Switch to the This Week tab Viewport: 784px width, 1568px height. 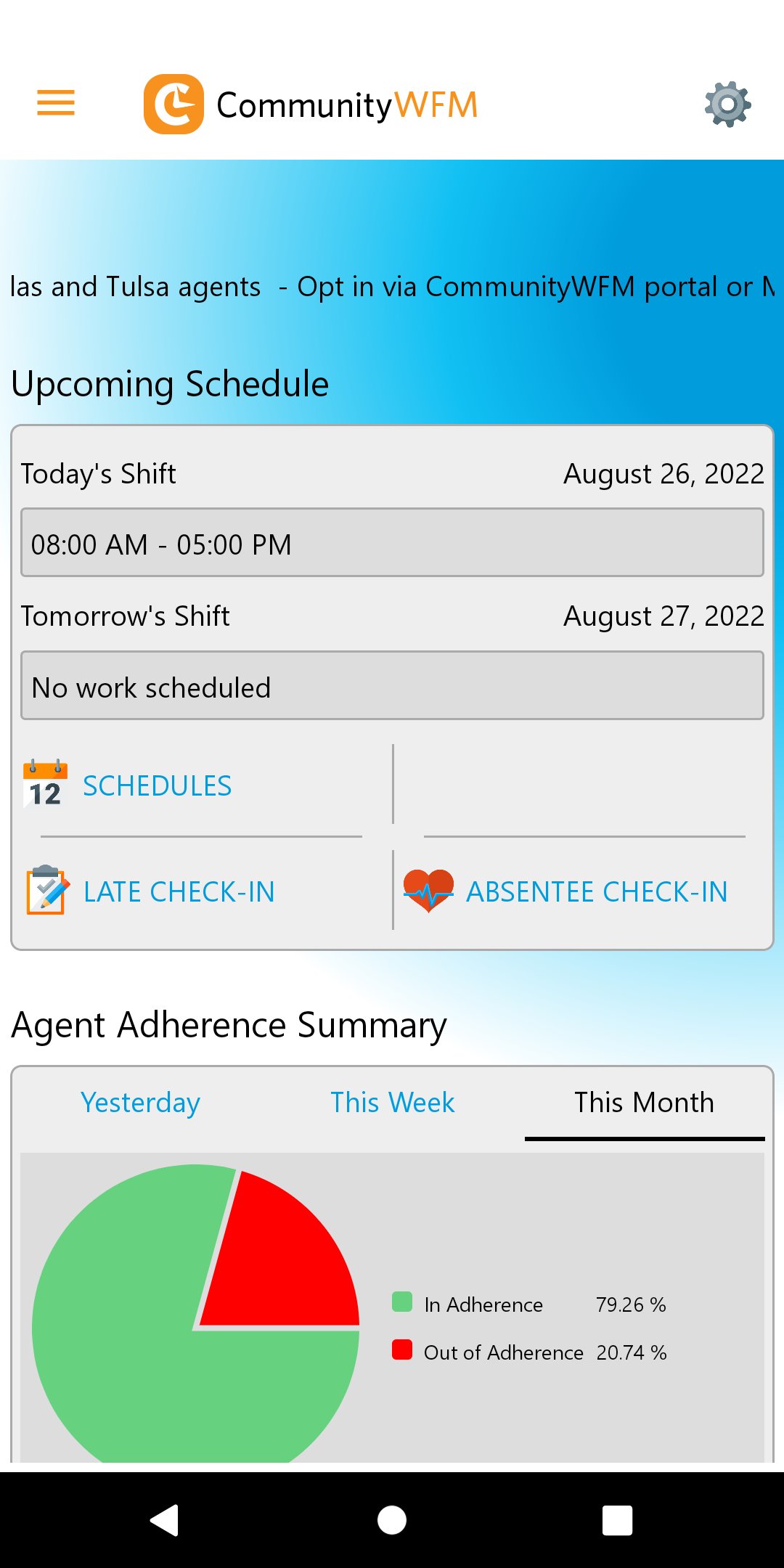(x=392, y=1102)
